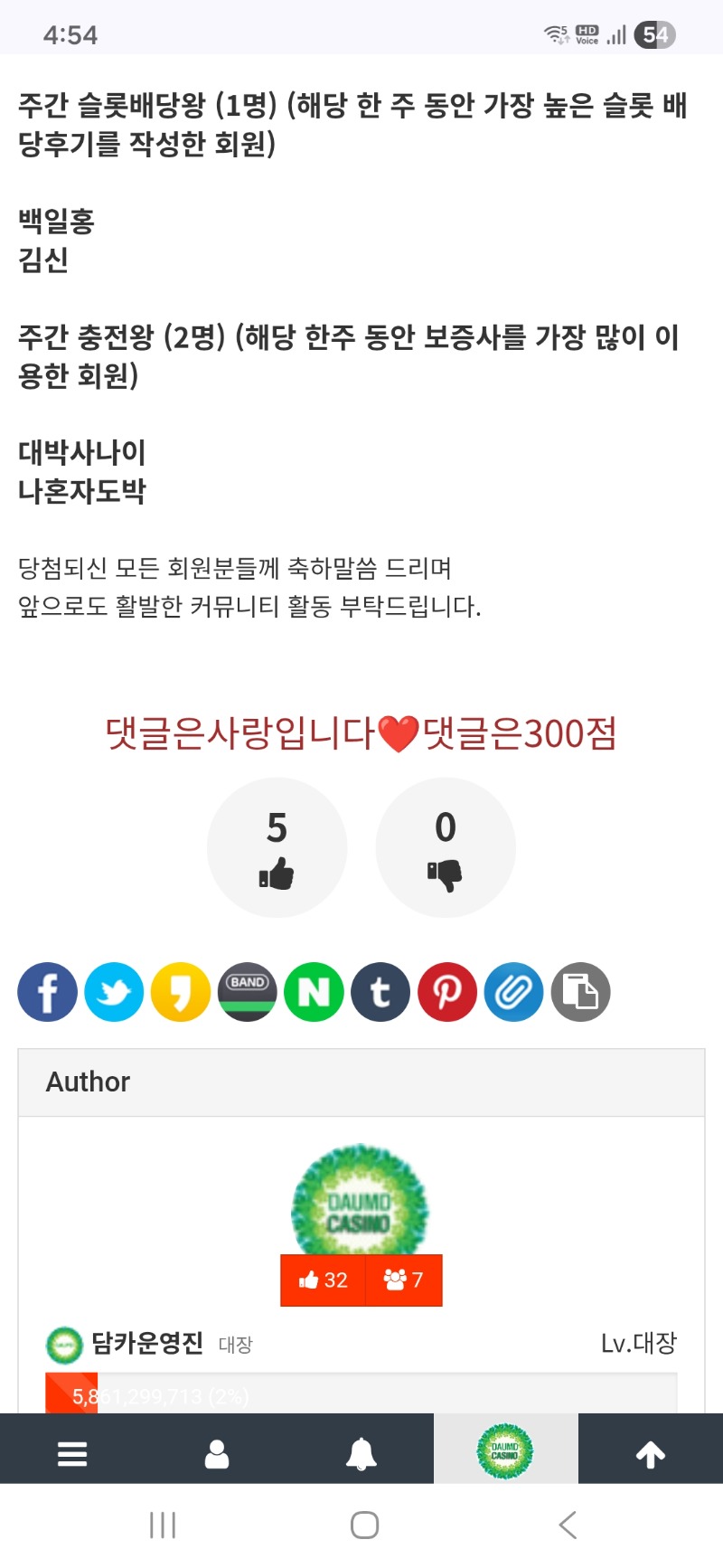
Task: Share the post via KakaoTalk
Action: point(181,992)
